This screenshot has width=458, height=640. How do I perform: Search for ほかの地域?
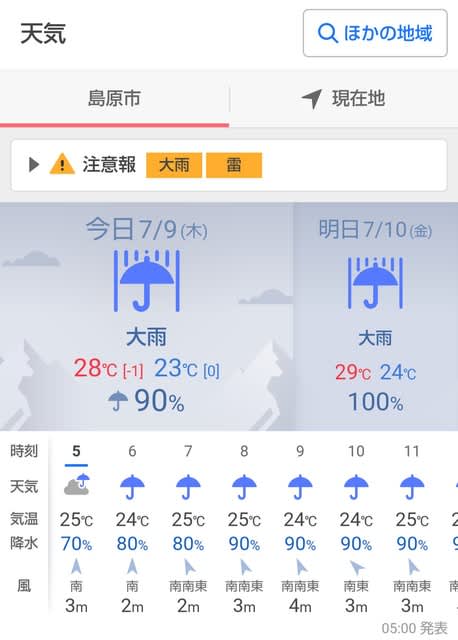click(x=375, y=33)
